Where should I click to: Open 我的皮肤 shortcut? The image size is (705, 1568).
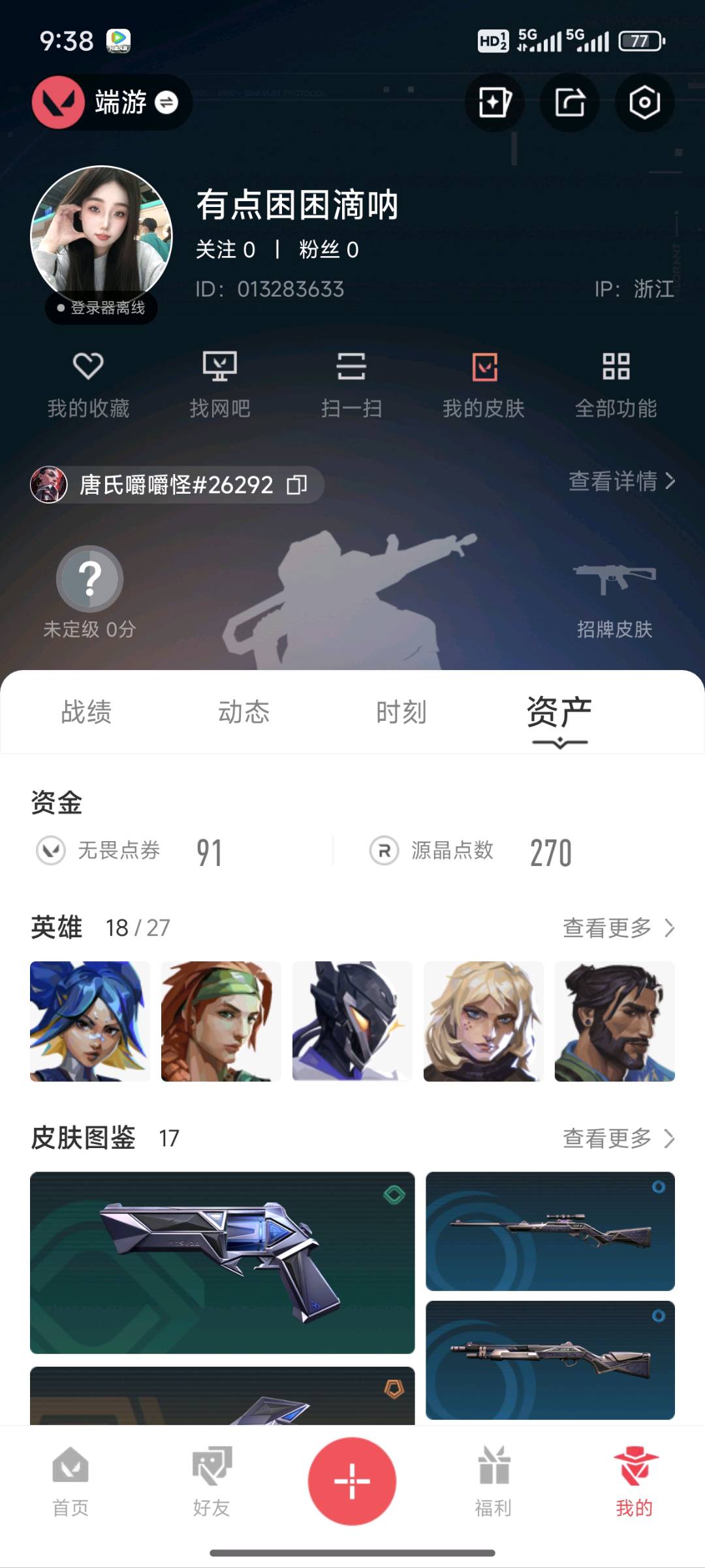coord(484,384)
